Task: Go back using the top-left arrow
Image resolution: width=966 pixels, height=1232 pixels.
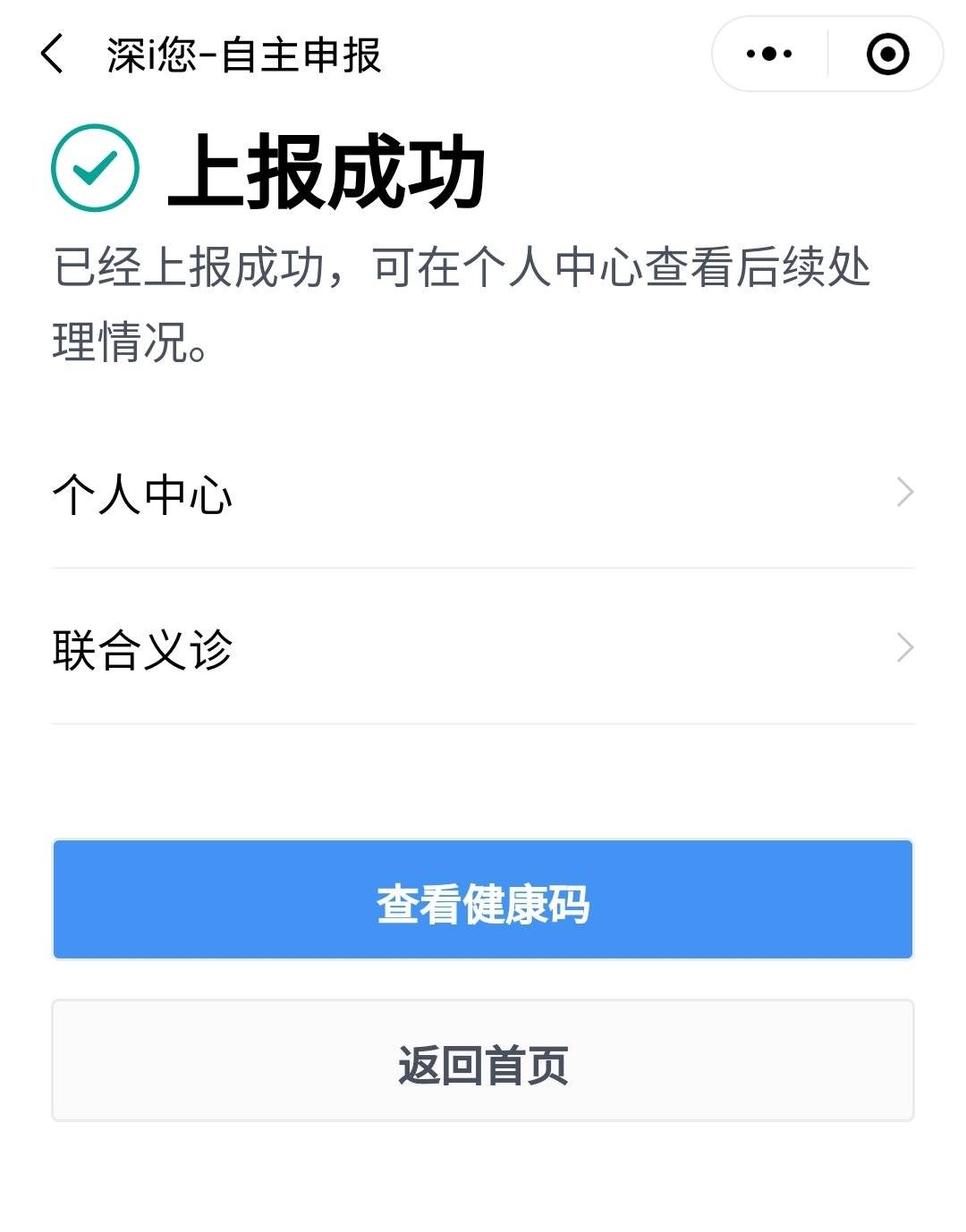Action: point(54,55)
